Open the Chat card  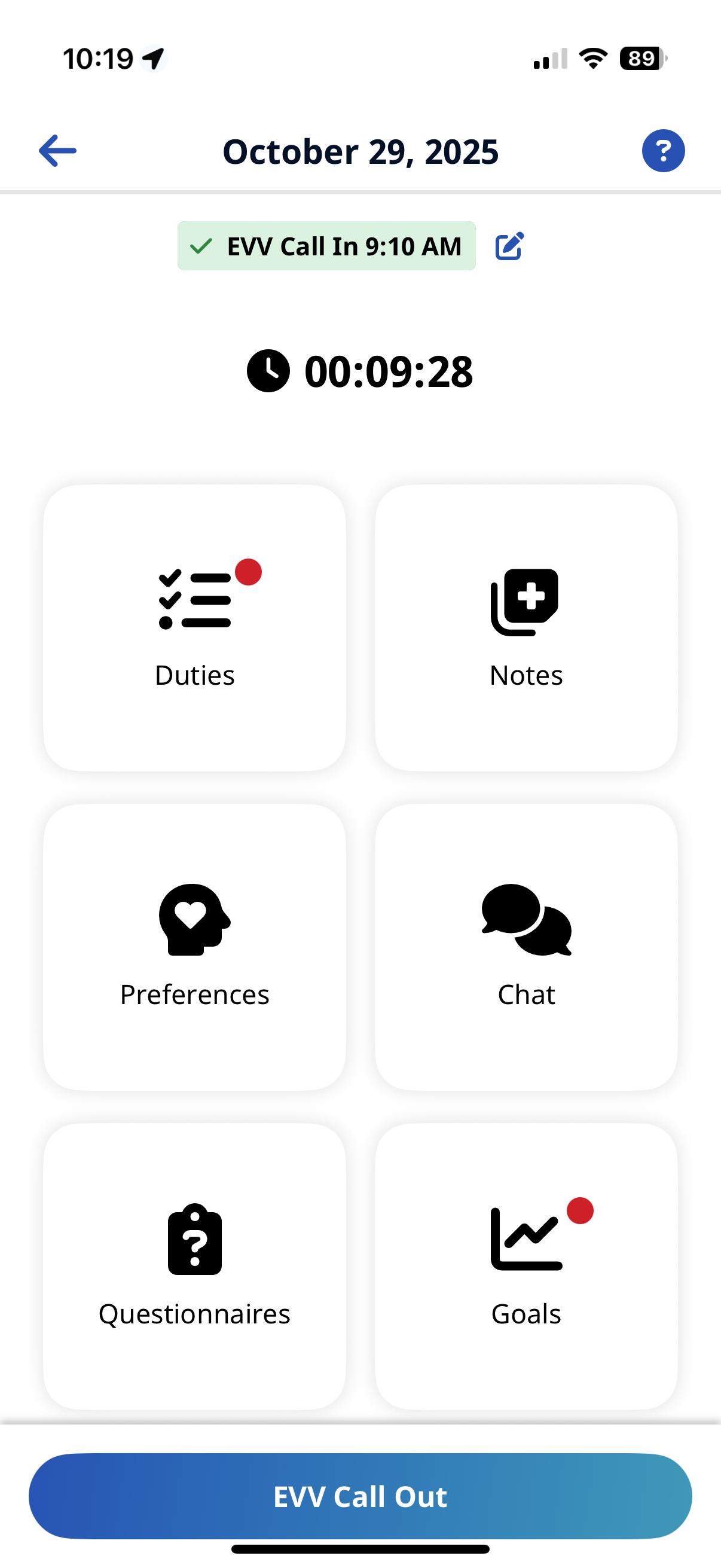coord(526,947)
